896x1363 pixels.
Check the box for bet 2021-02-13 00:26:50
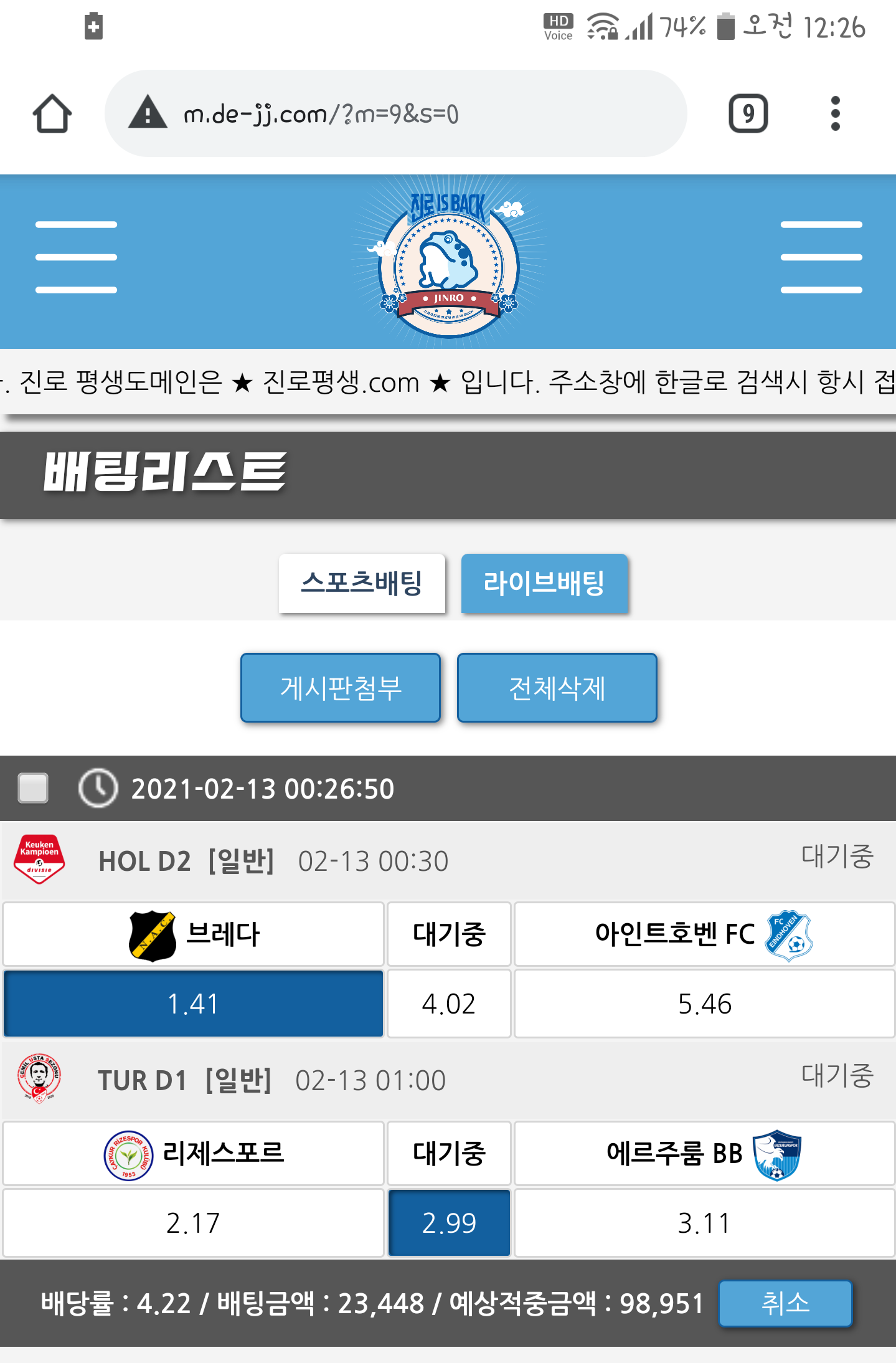34,788
